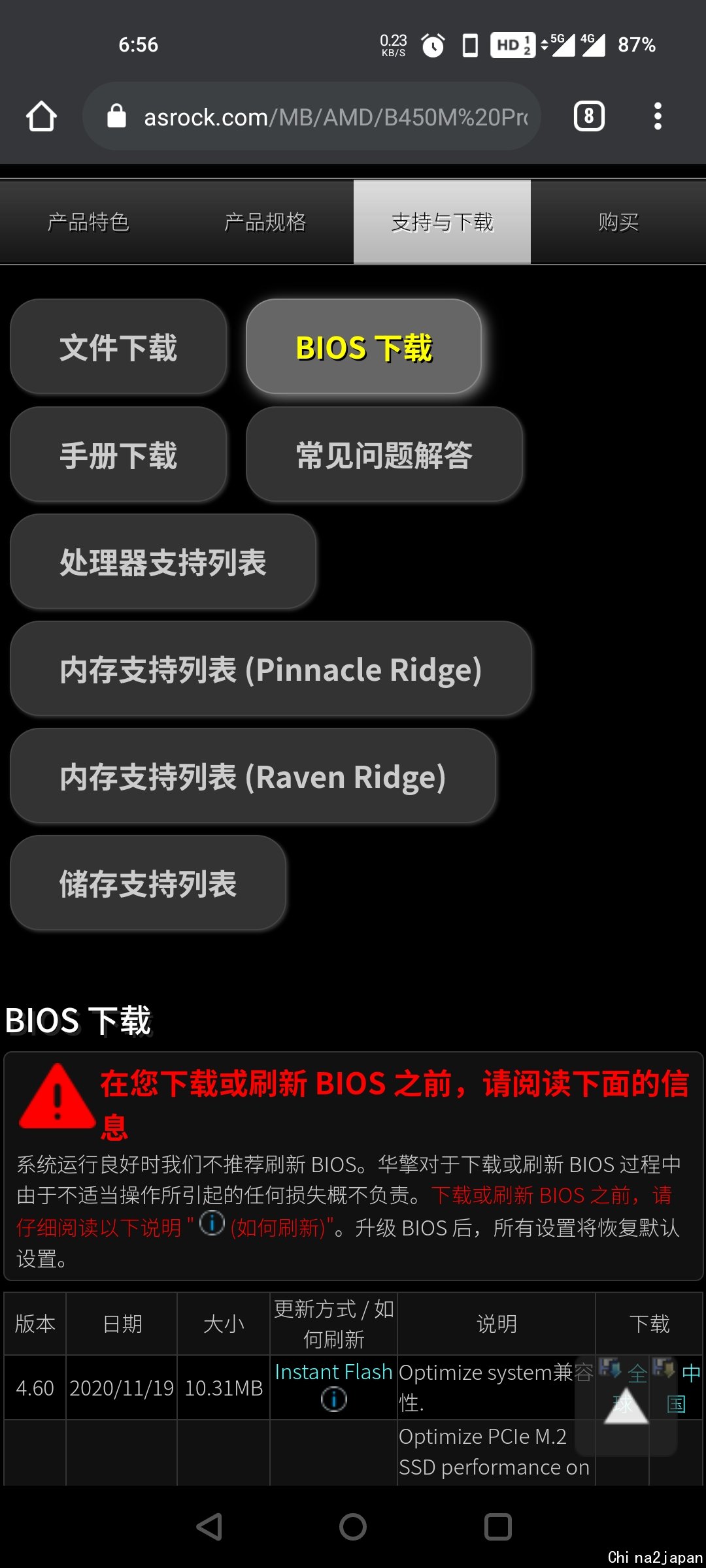Open the tab switcher showing 8 tabs
Image resolution: width=706 pixels, height=1568 pixels.
tap(589, 116)
